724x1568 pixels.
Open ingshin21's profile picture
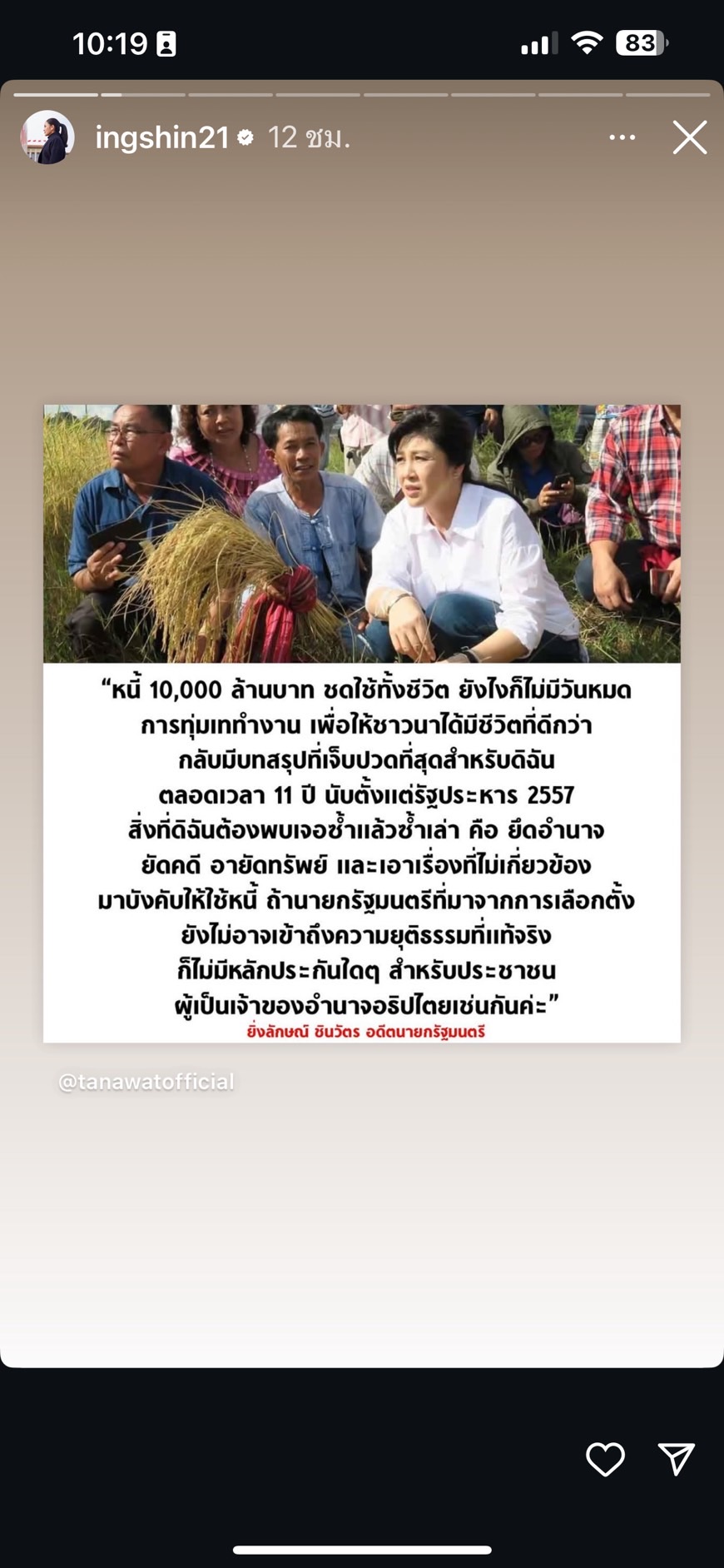coord(47,137)
